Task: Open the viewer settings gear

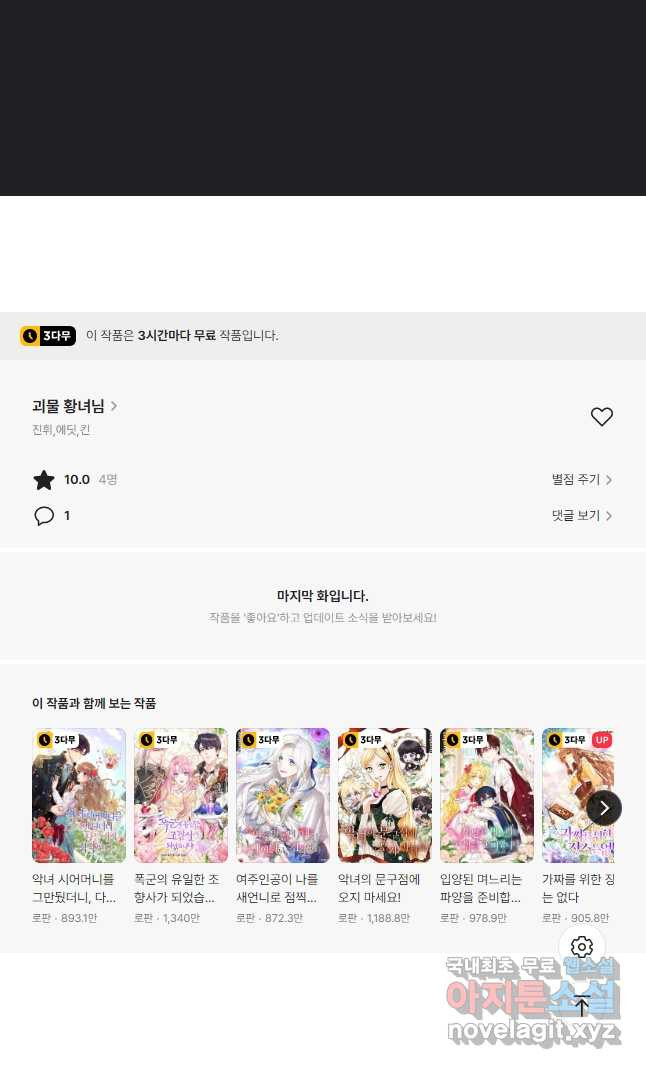Action: click(x=582, y=947)
